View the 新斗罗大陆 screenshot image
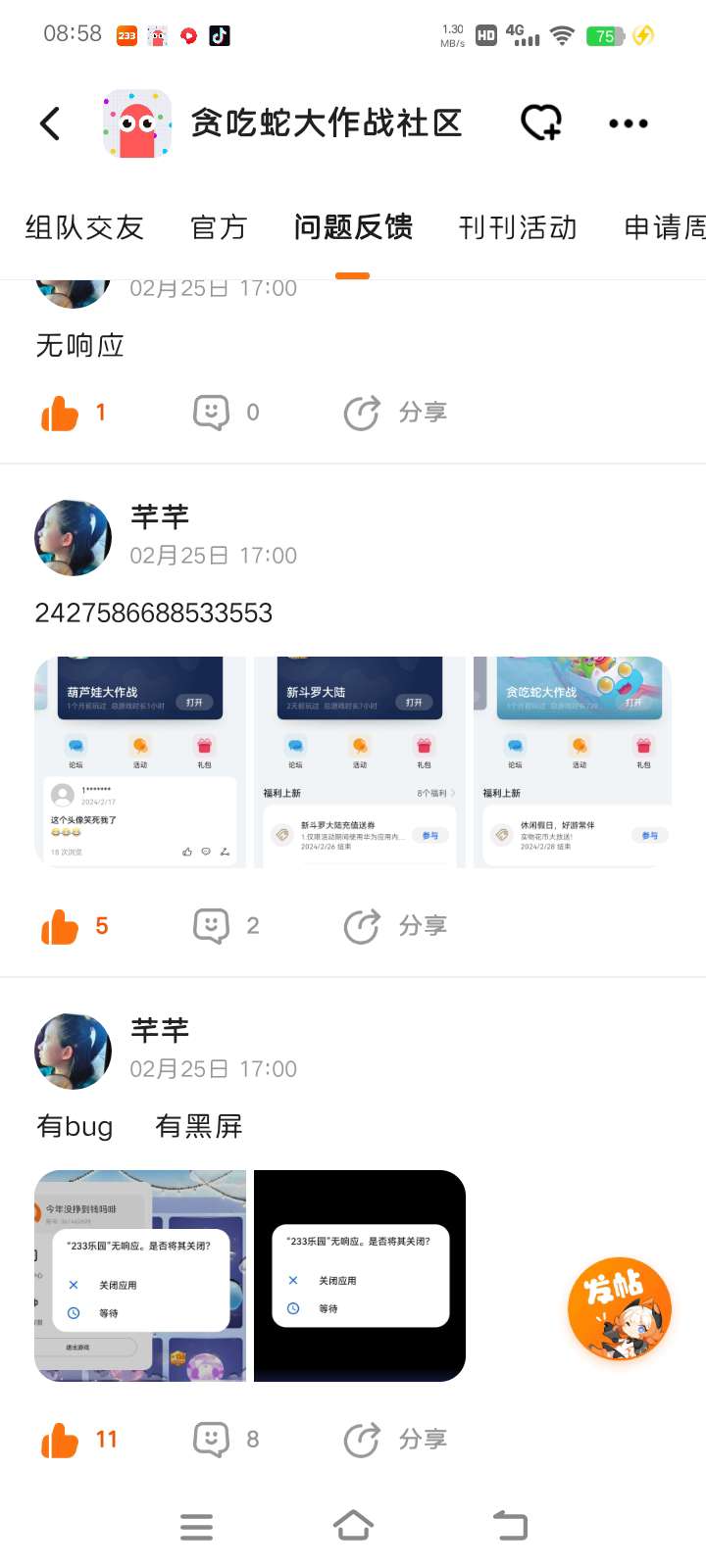 [x=360, y=762]
